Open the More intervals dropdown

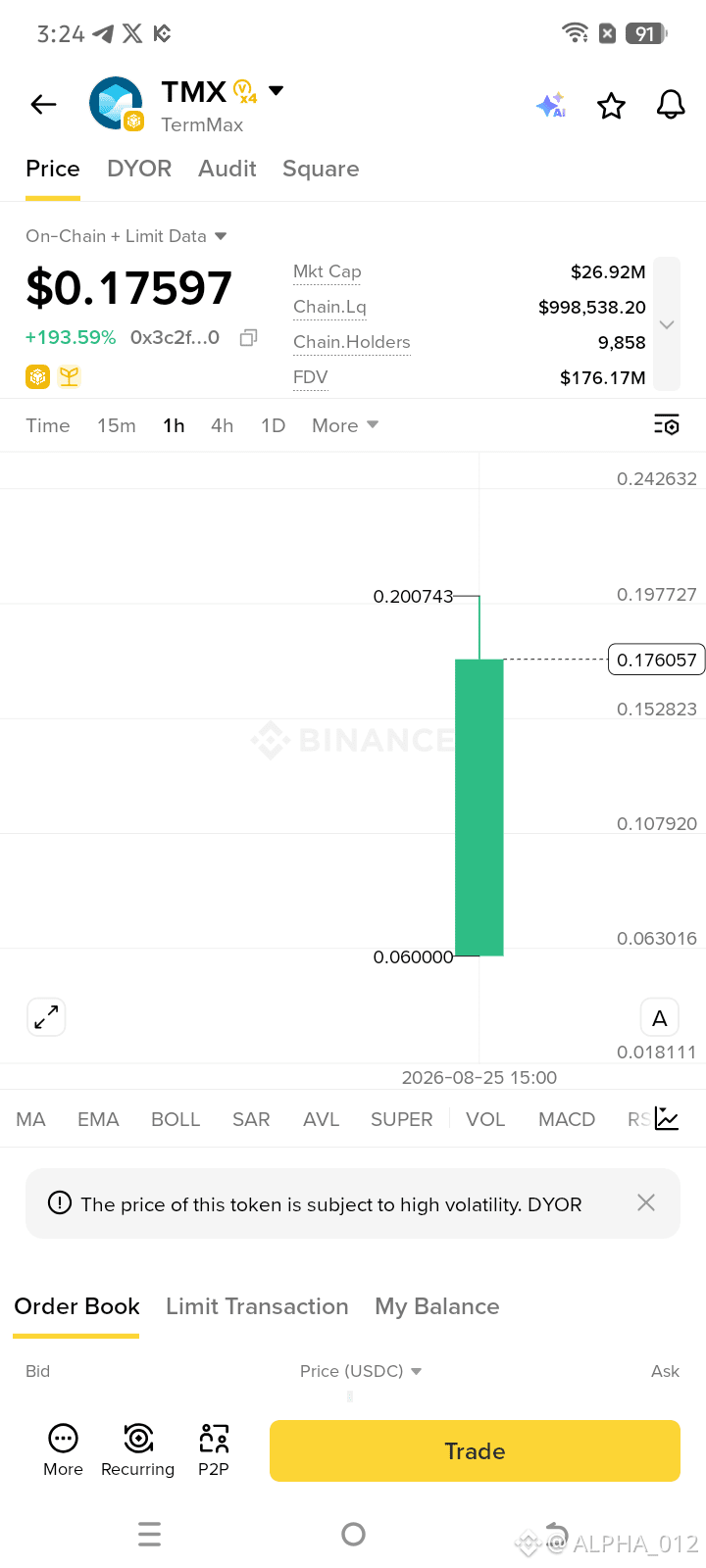[345, 425]
